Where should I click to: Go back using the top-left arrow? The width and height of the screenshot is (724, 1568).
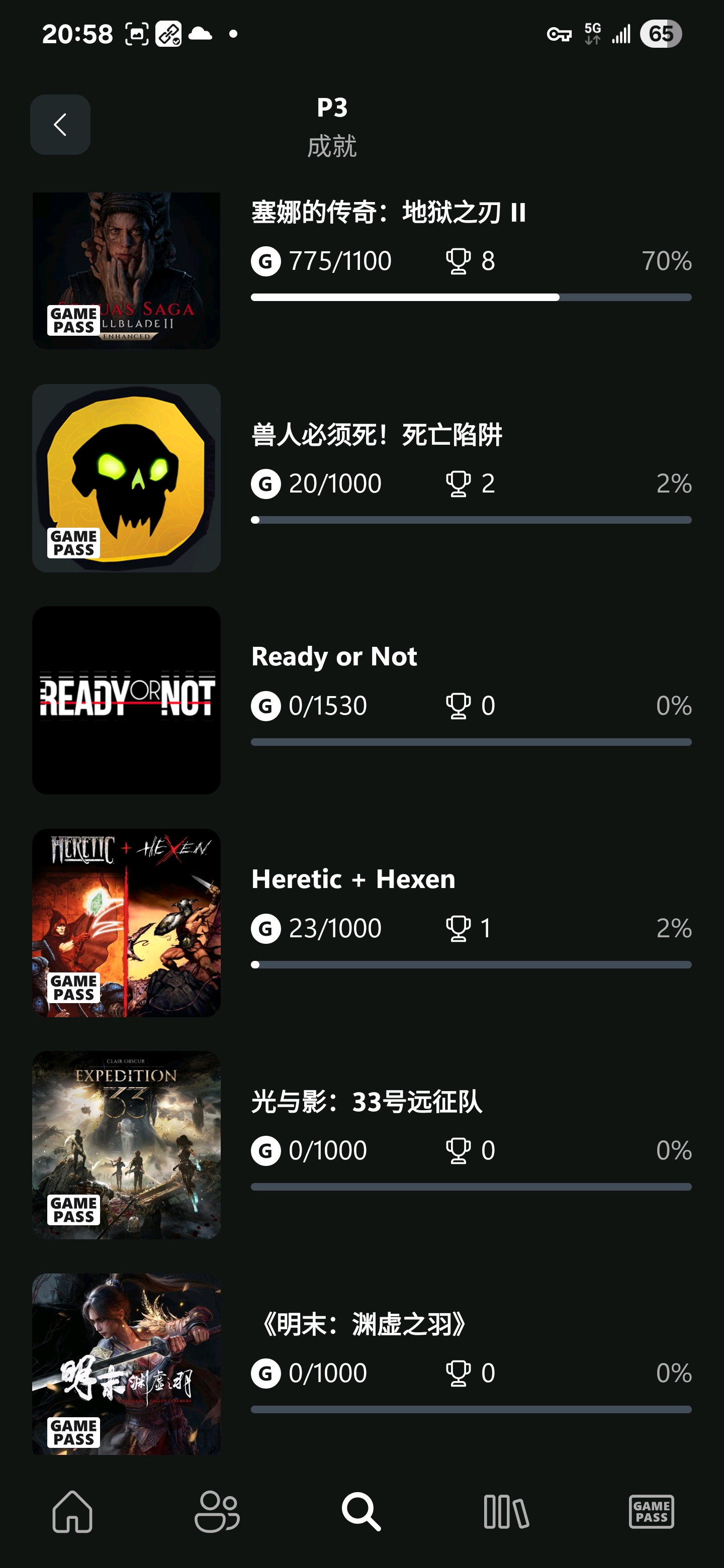click(60, 125)
